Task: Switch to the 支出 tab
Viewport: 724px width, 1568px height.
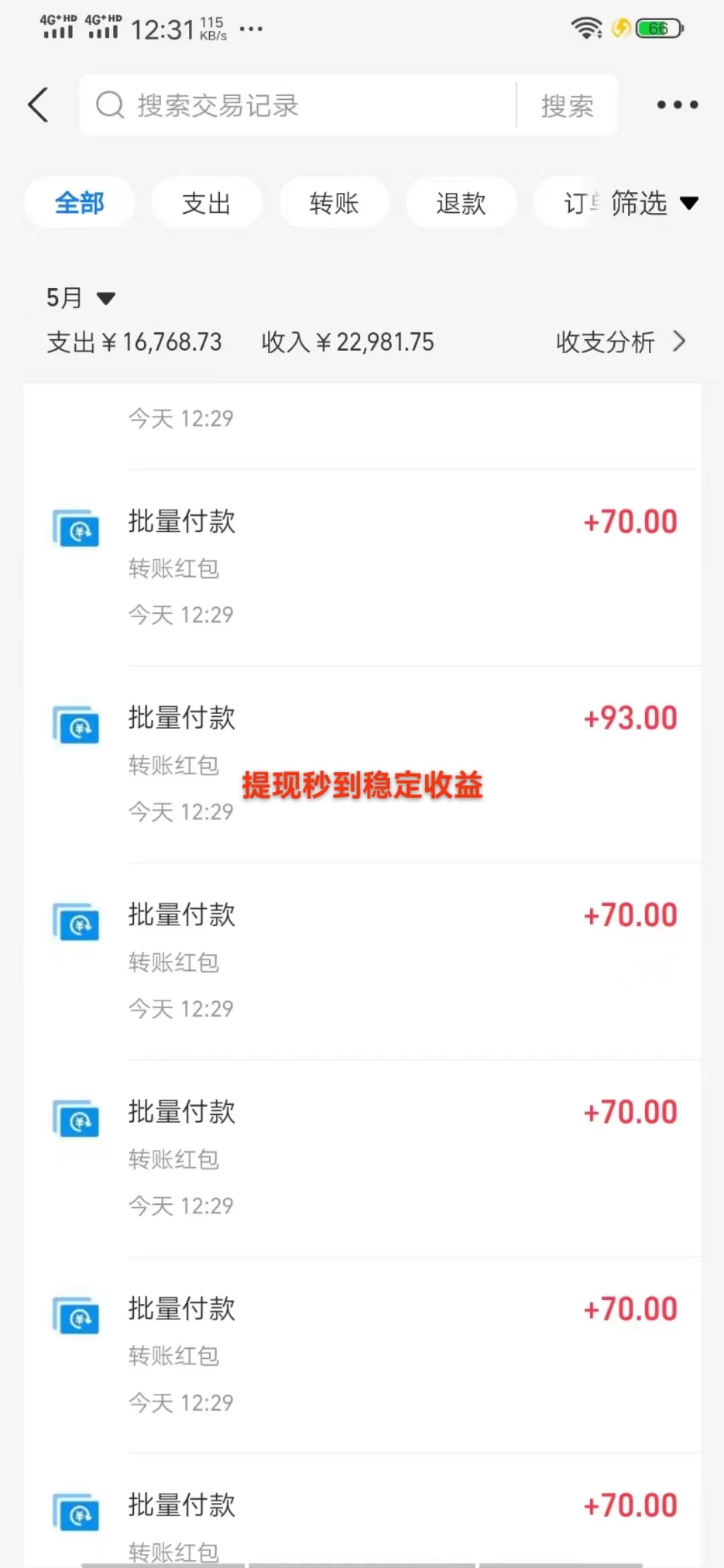Action: coord(206,202)
